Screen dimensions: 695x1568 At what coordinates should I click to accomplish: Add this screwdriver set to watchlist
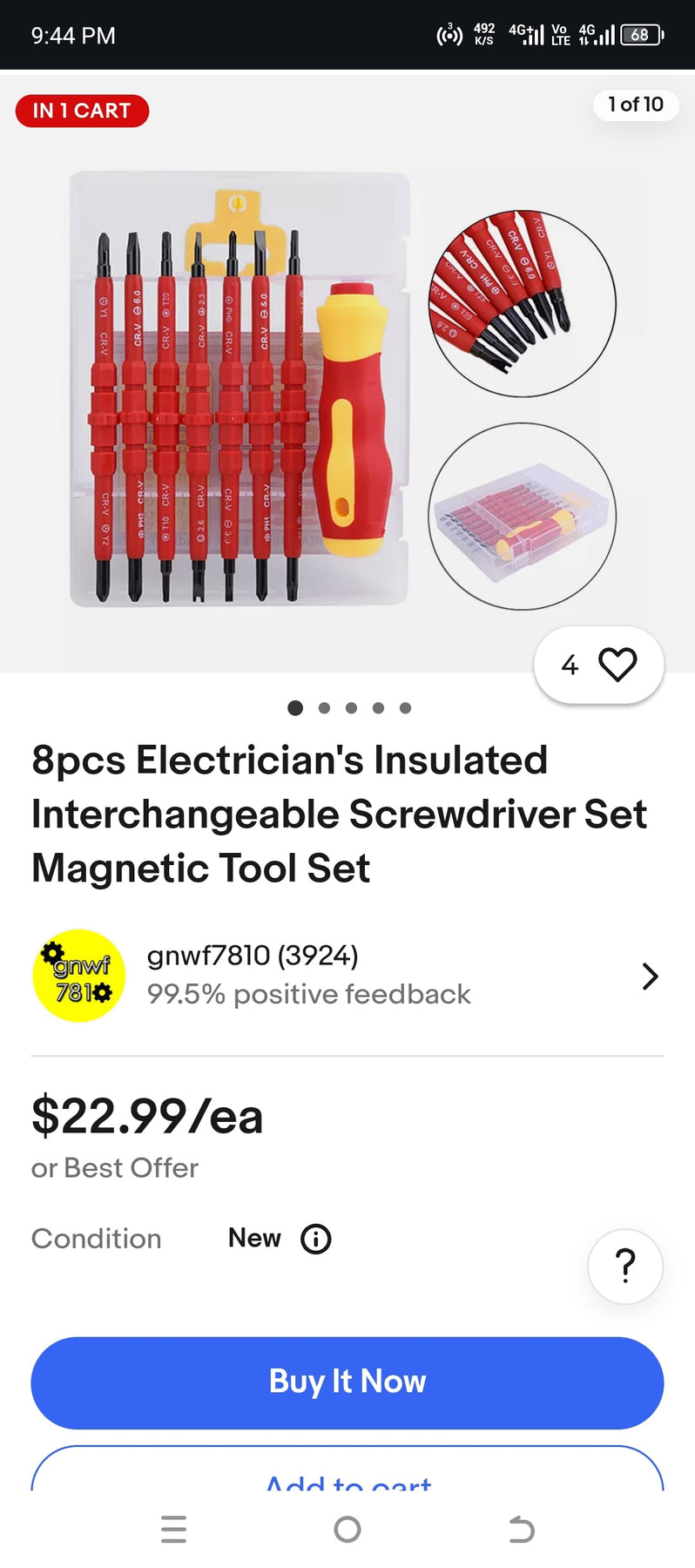click(x=617, y=665)
